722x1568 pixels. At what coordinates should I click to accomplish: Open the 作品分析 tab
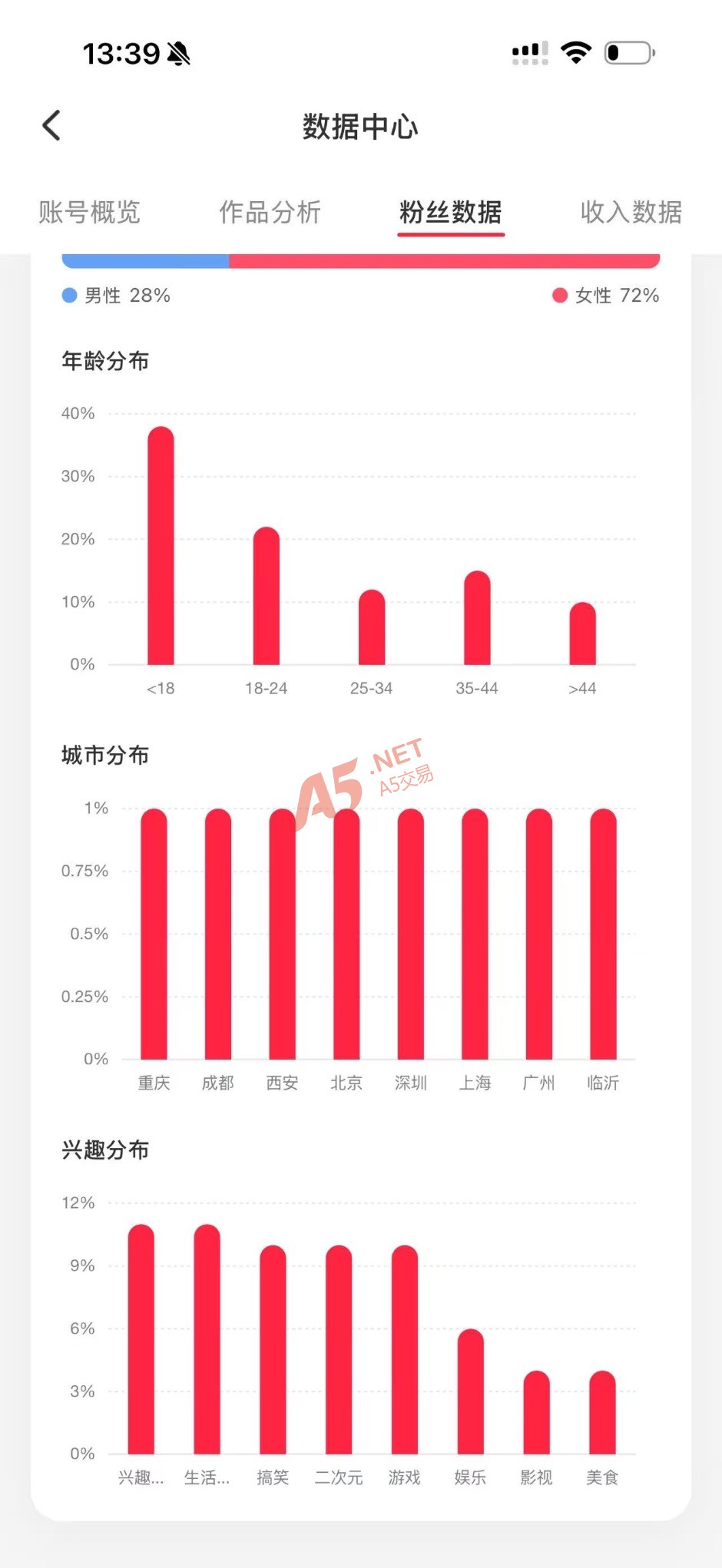(270, 212)
